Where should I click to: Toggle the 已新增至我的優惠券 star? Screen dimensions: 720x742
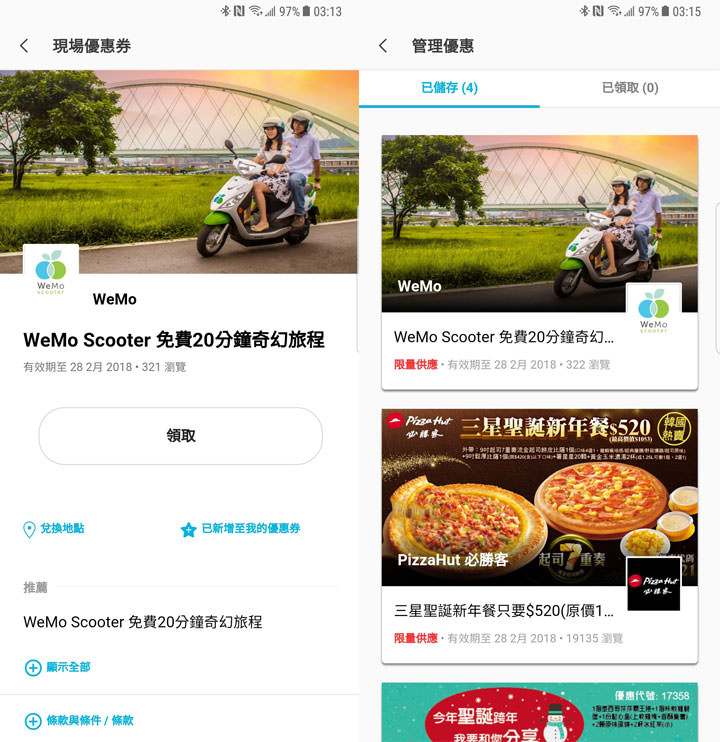(189, 530)
